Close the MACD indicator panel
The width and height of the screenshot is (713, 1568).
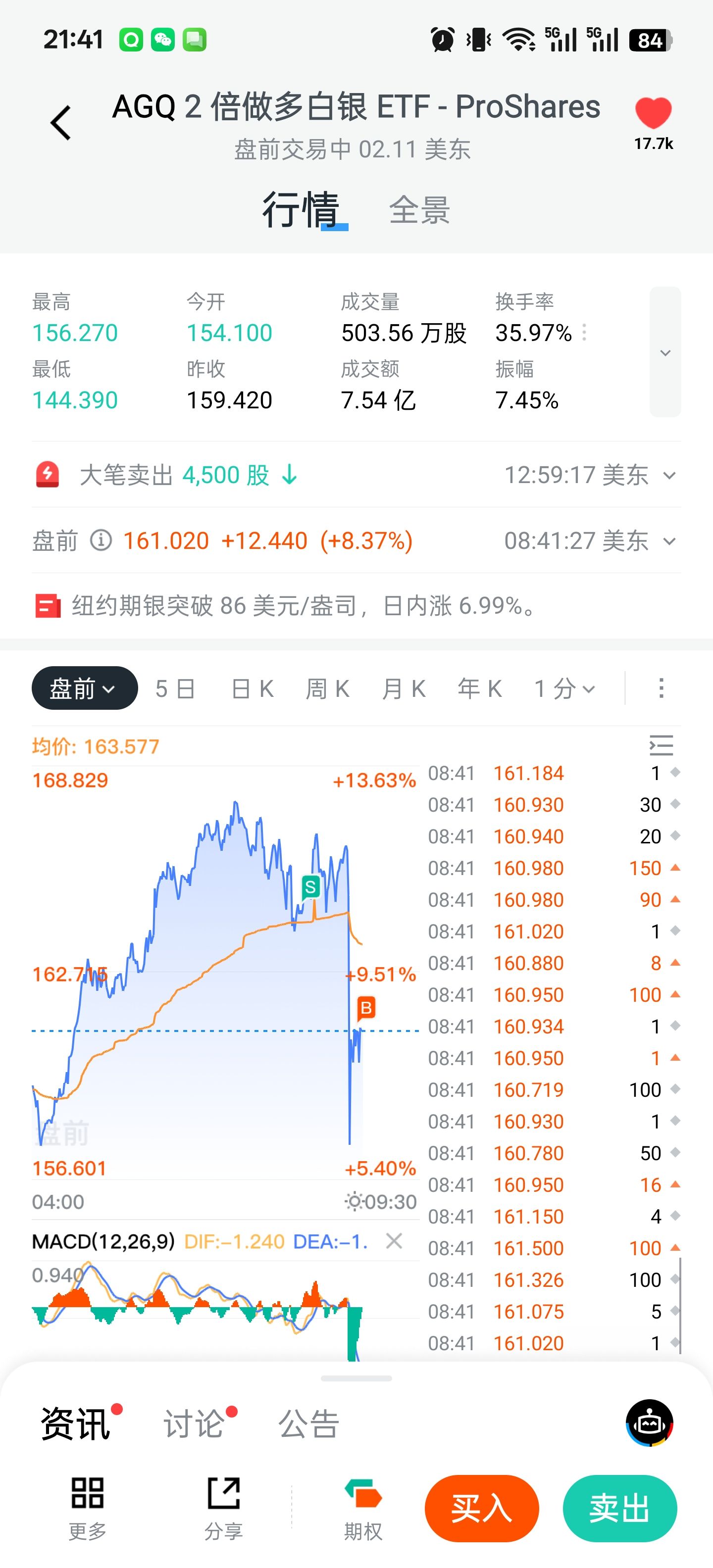pyautogui.click(x=394, y=1240)
